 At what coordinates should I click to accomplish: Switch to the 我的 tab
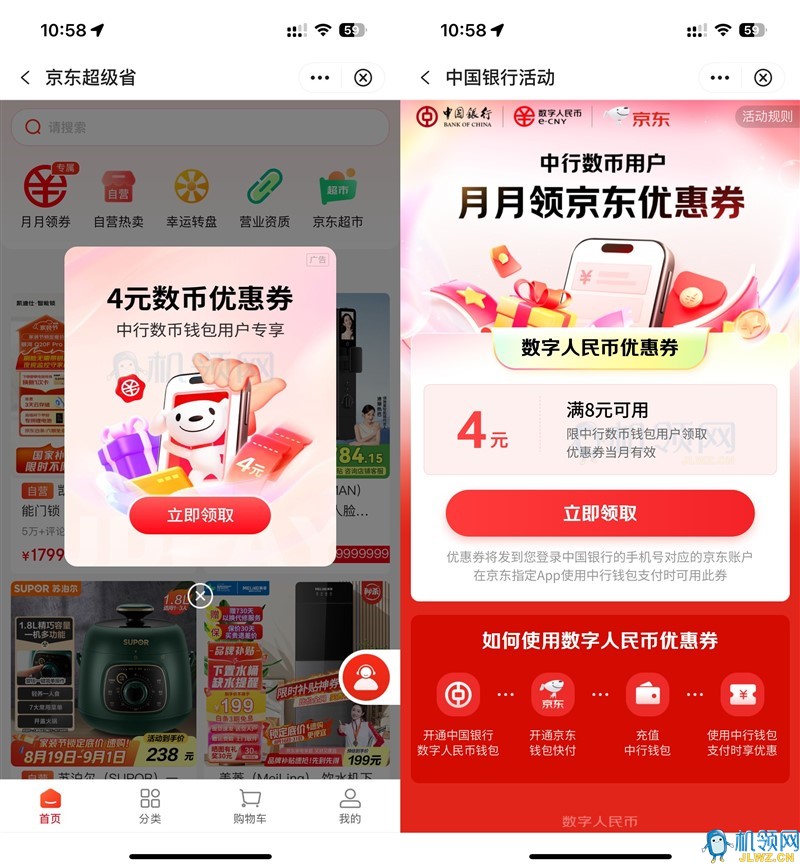(349, 805)
